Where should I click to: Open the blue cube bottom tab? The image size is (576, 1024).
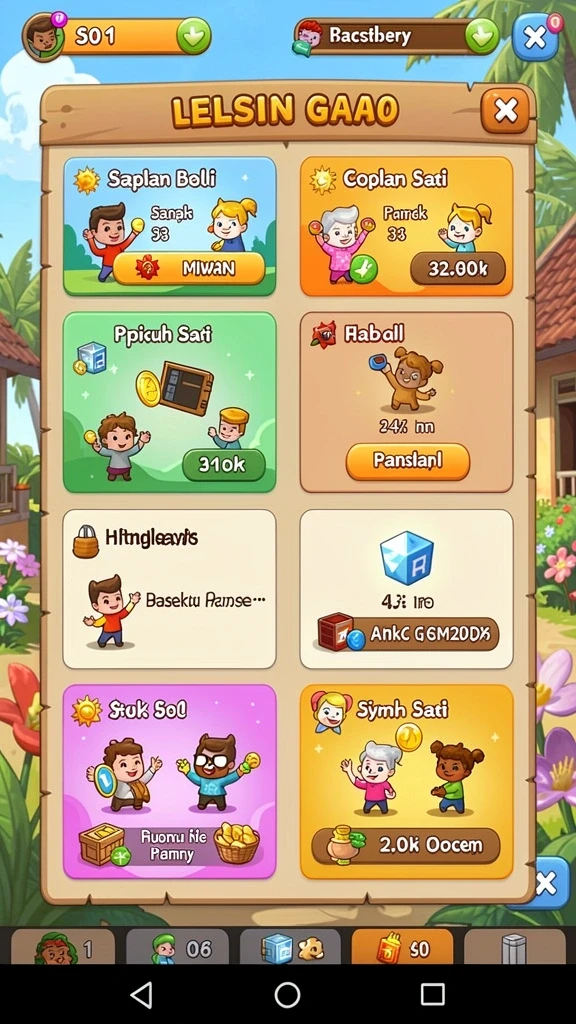[x=291, y=946]
